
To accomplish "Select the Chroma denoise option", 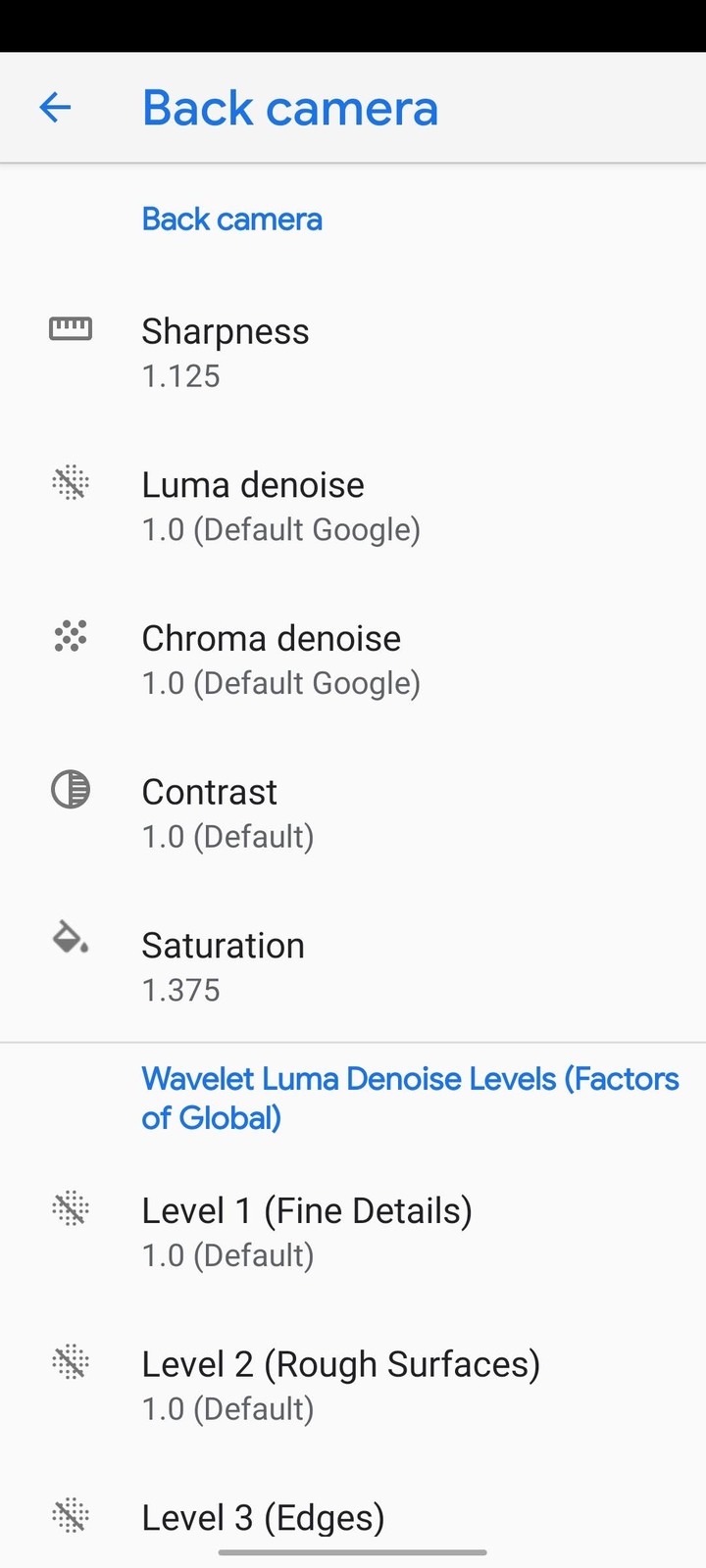I will point(353,661).
